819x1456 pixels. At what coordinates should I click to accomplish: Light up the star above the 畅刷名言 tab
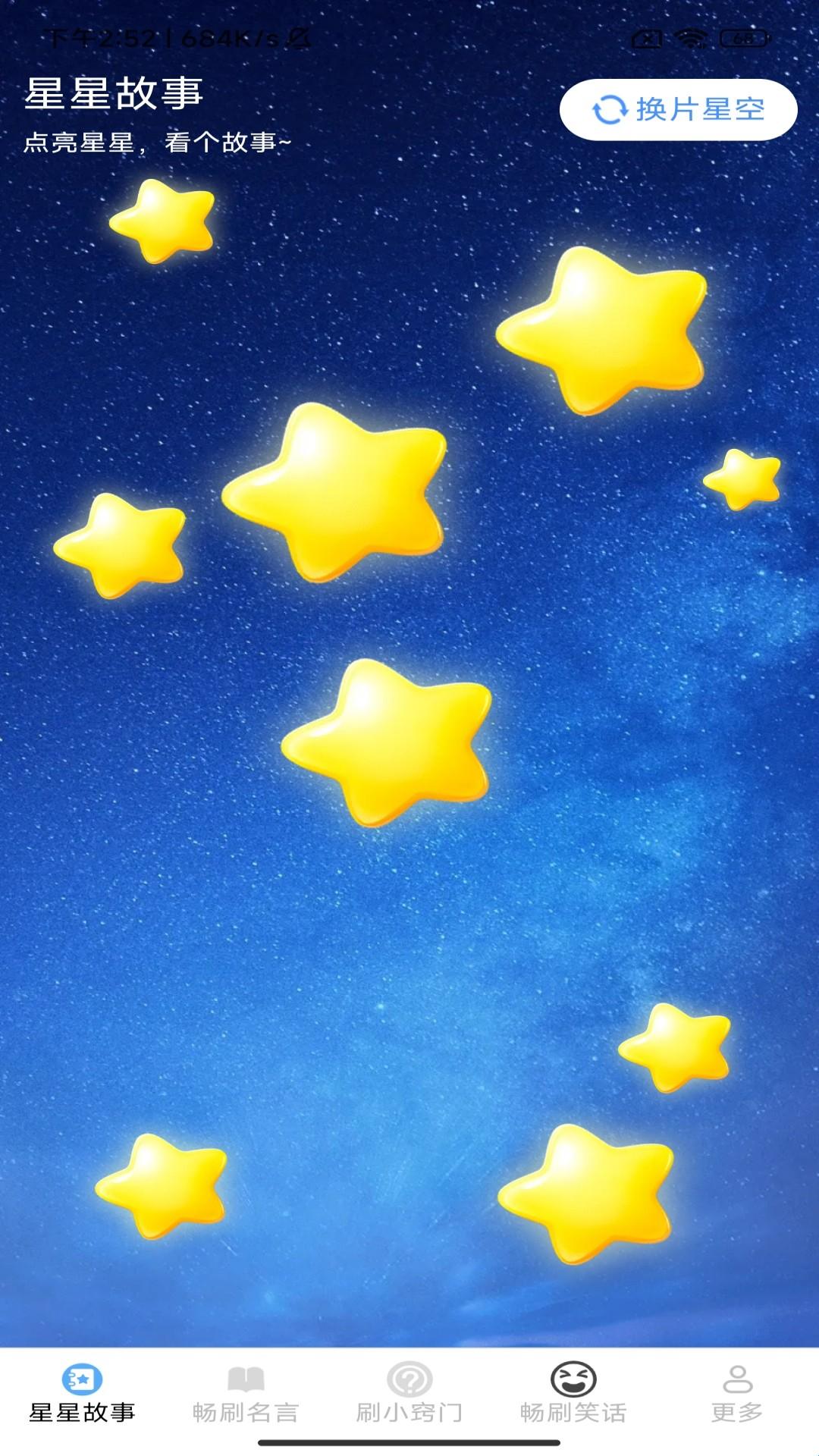(x=163, y=1185)
